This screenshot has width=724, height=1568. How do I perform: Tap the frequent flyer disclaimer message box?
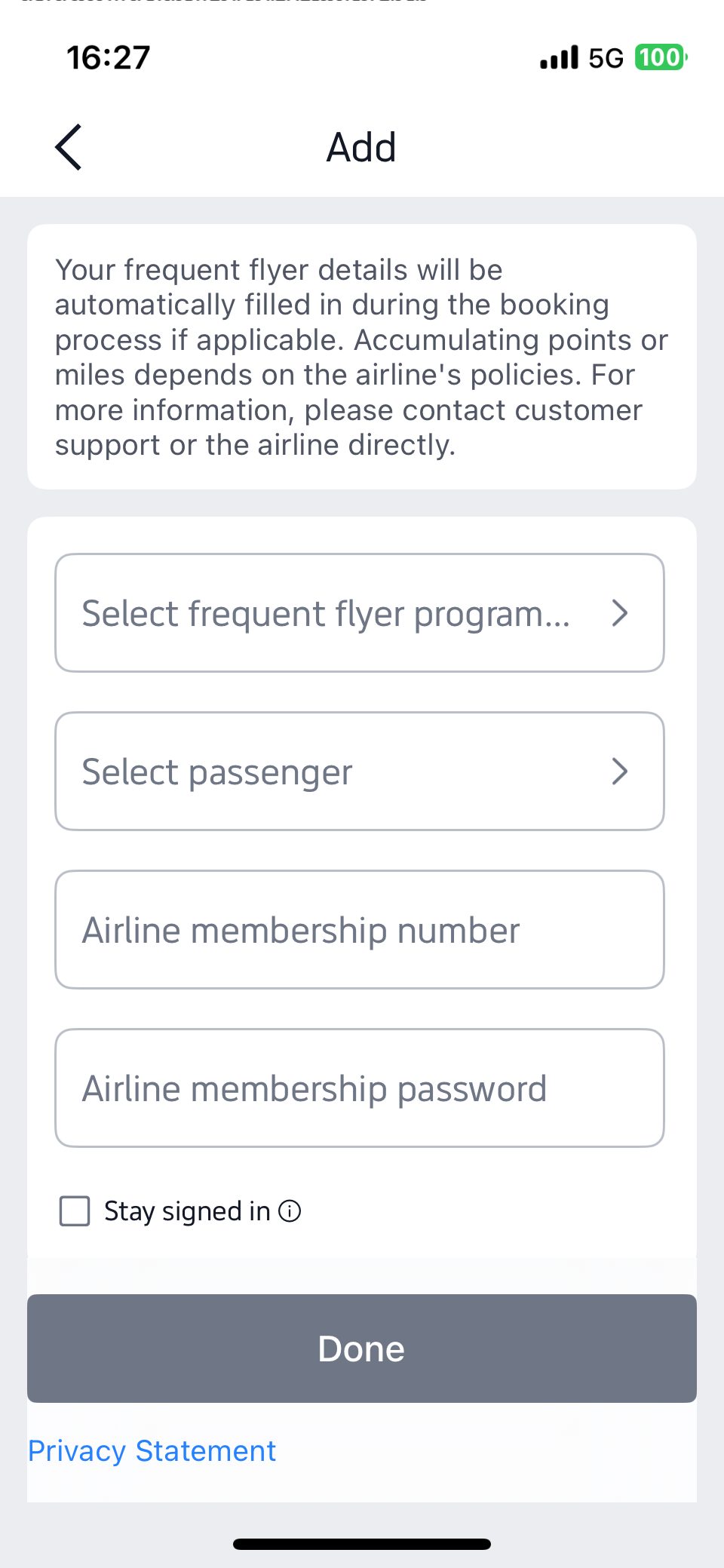tap(362, 356)
